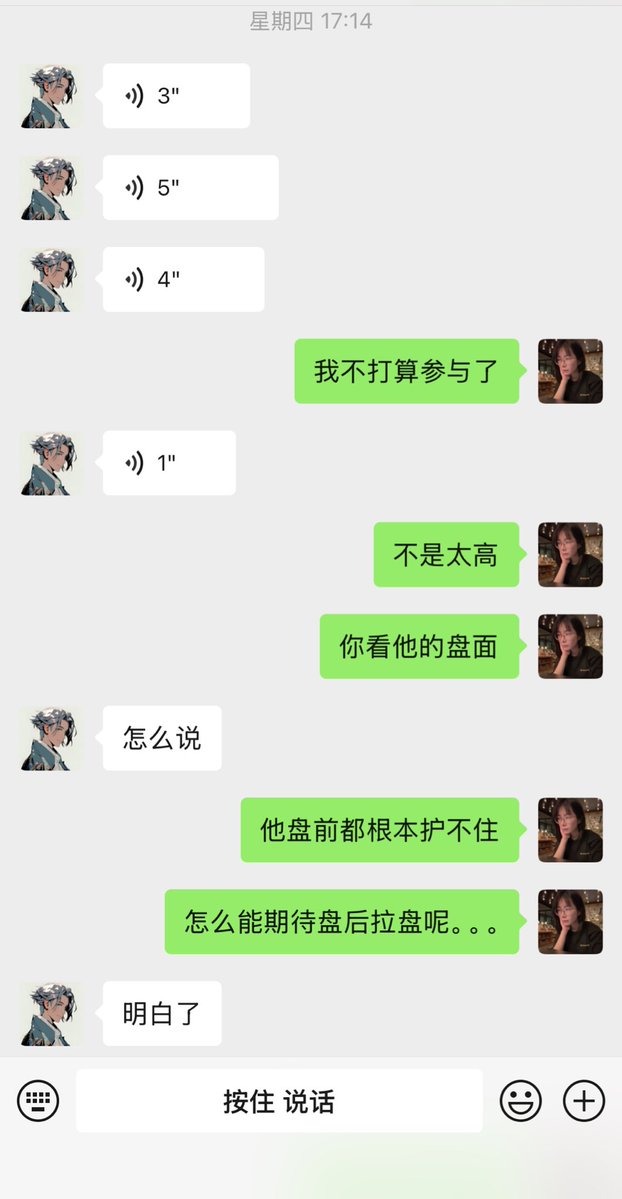Play the 1" voice message

(169, 463)
